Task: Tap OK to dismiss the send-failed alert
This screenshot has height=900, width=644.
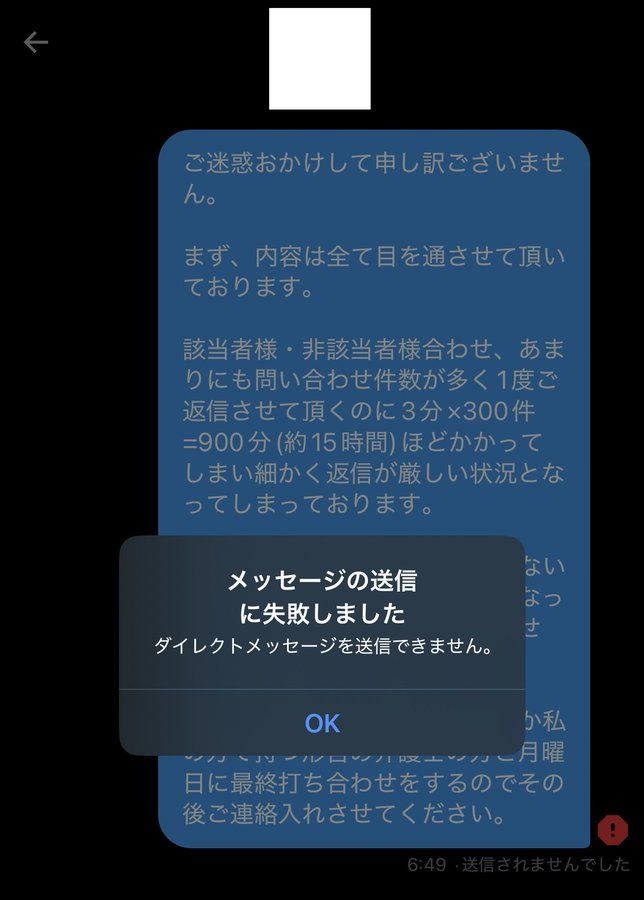Action: click(x=322, y=723)
